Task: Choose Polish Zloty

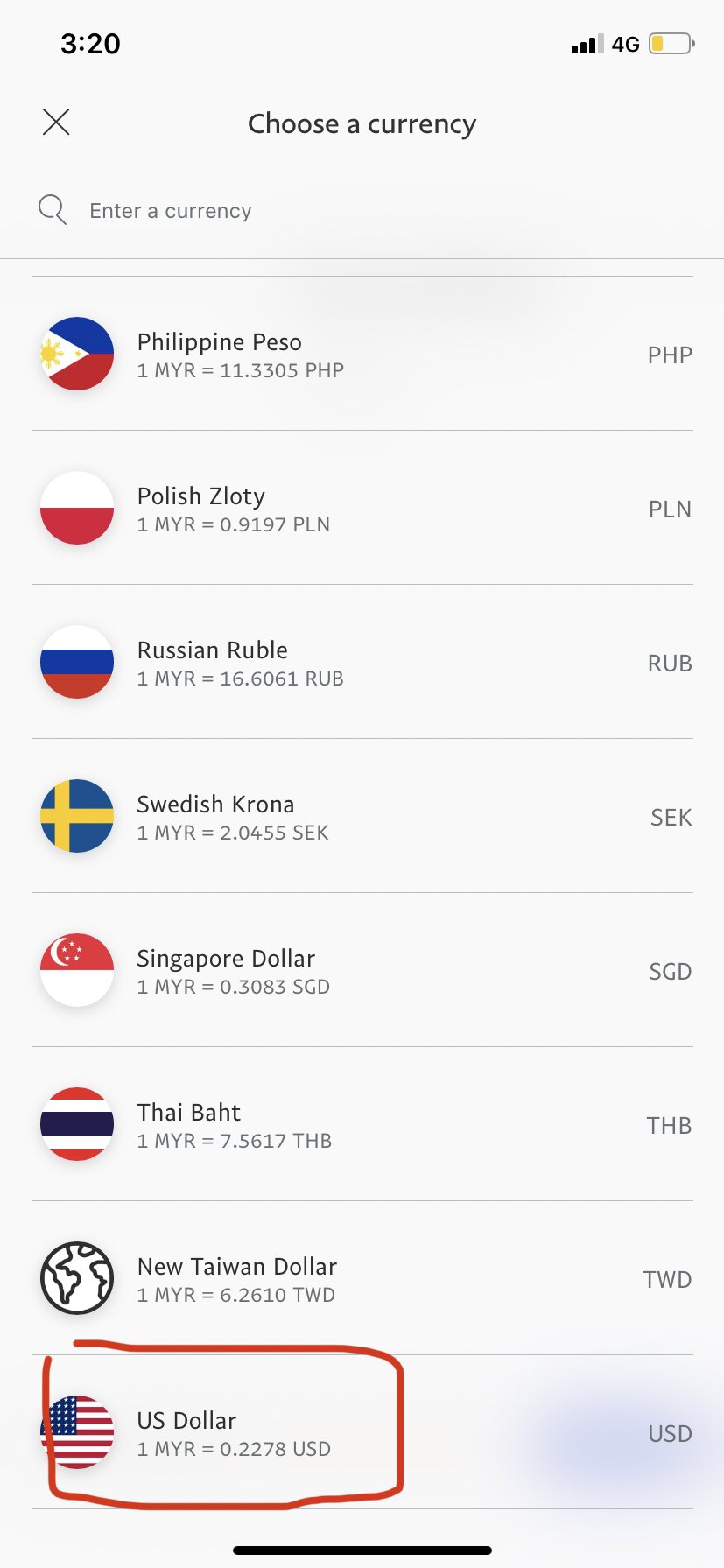Action: tap(362, 508)
